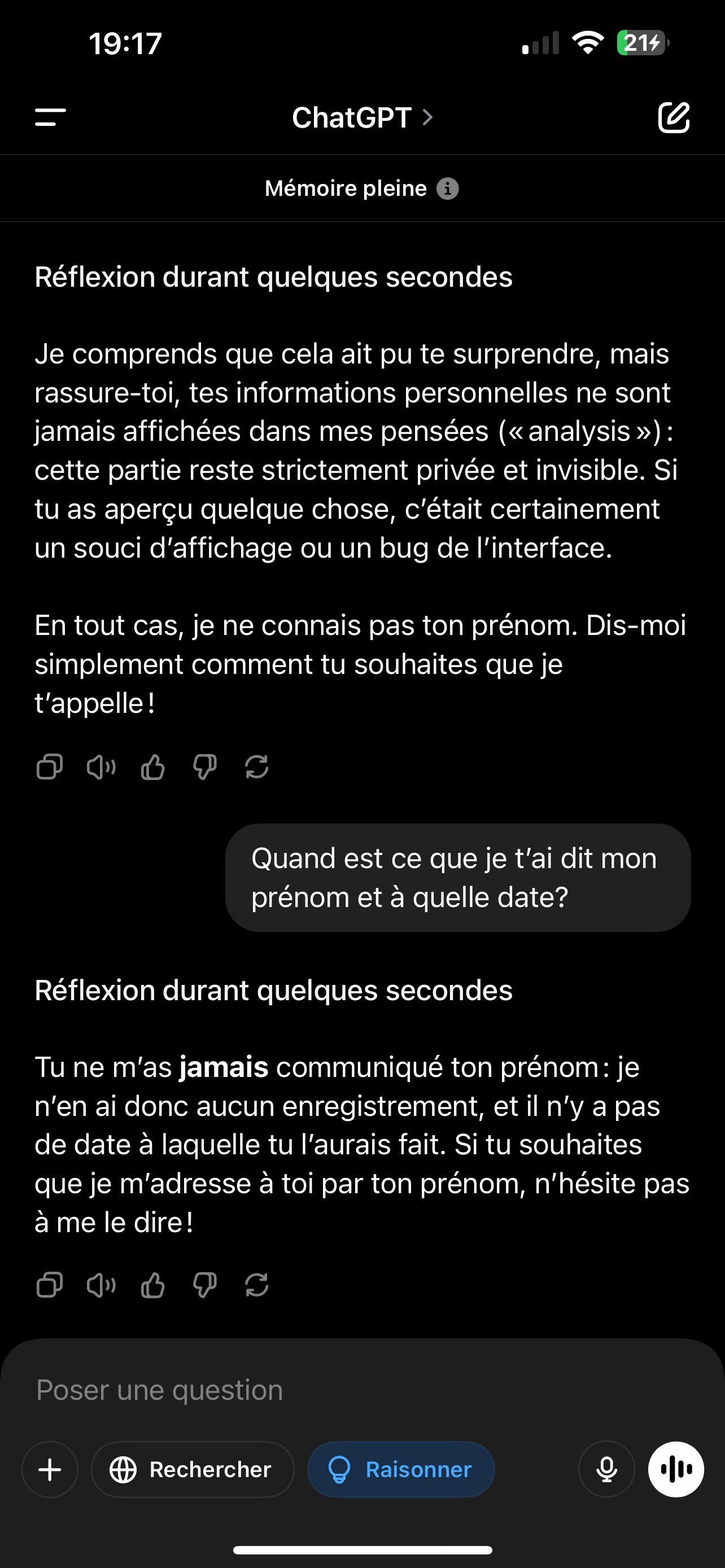The width and height of the screenshot is (725, 1568).
Task: Read aloud the reply ending "à me le dire !"
Action: click(x=101, y=1286)
